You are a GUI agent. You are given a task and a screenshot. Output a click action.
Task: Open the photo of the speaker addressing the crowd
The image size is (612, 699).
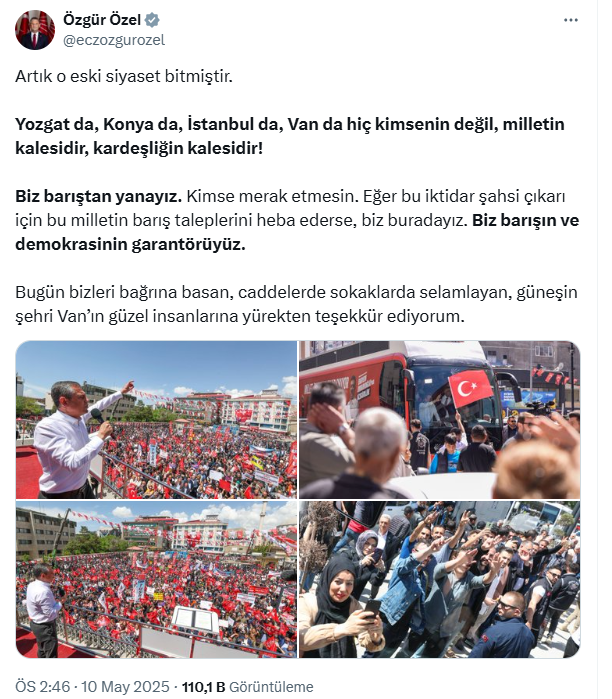tap(157, 420)
